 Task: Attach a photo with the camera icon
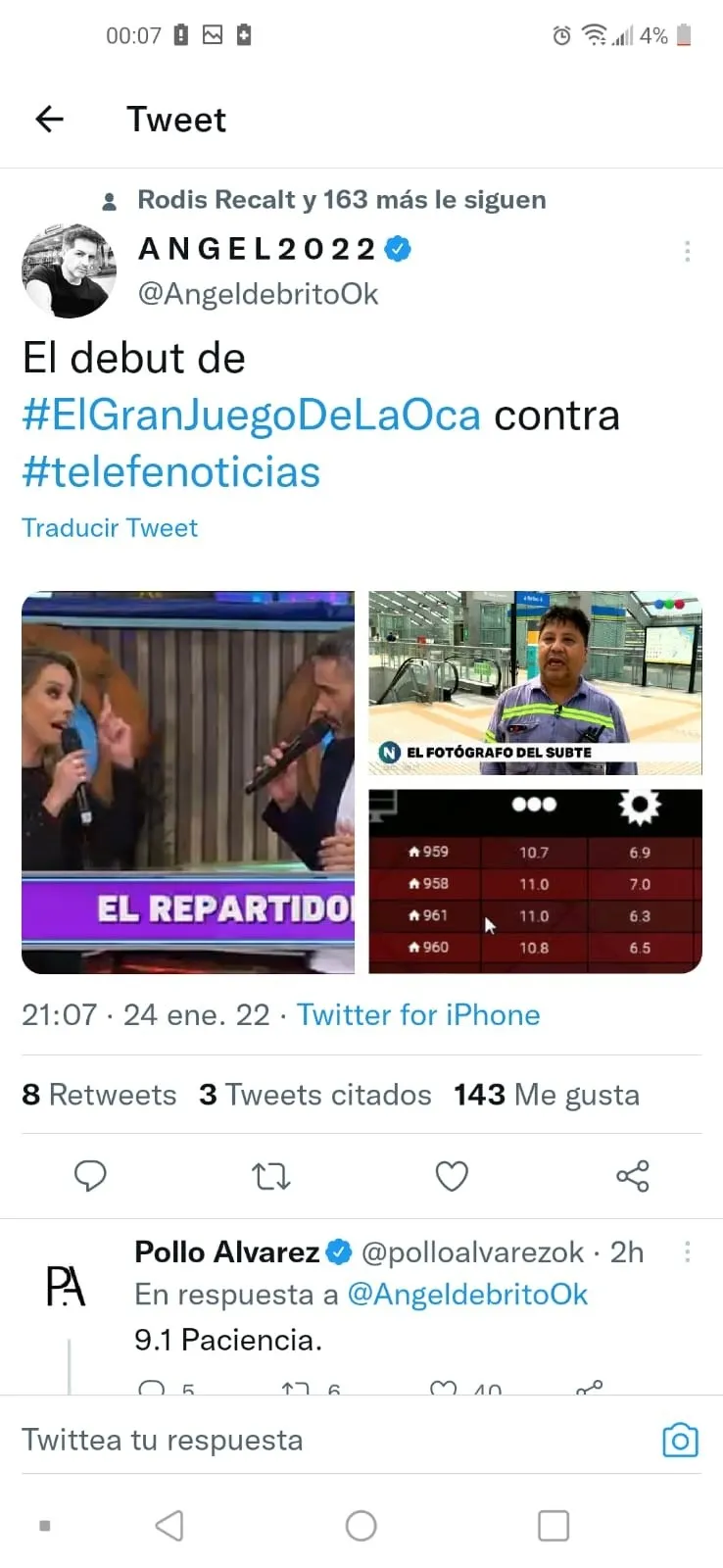[x=680, y=1440]
